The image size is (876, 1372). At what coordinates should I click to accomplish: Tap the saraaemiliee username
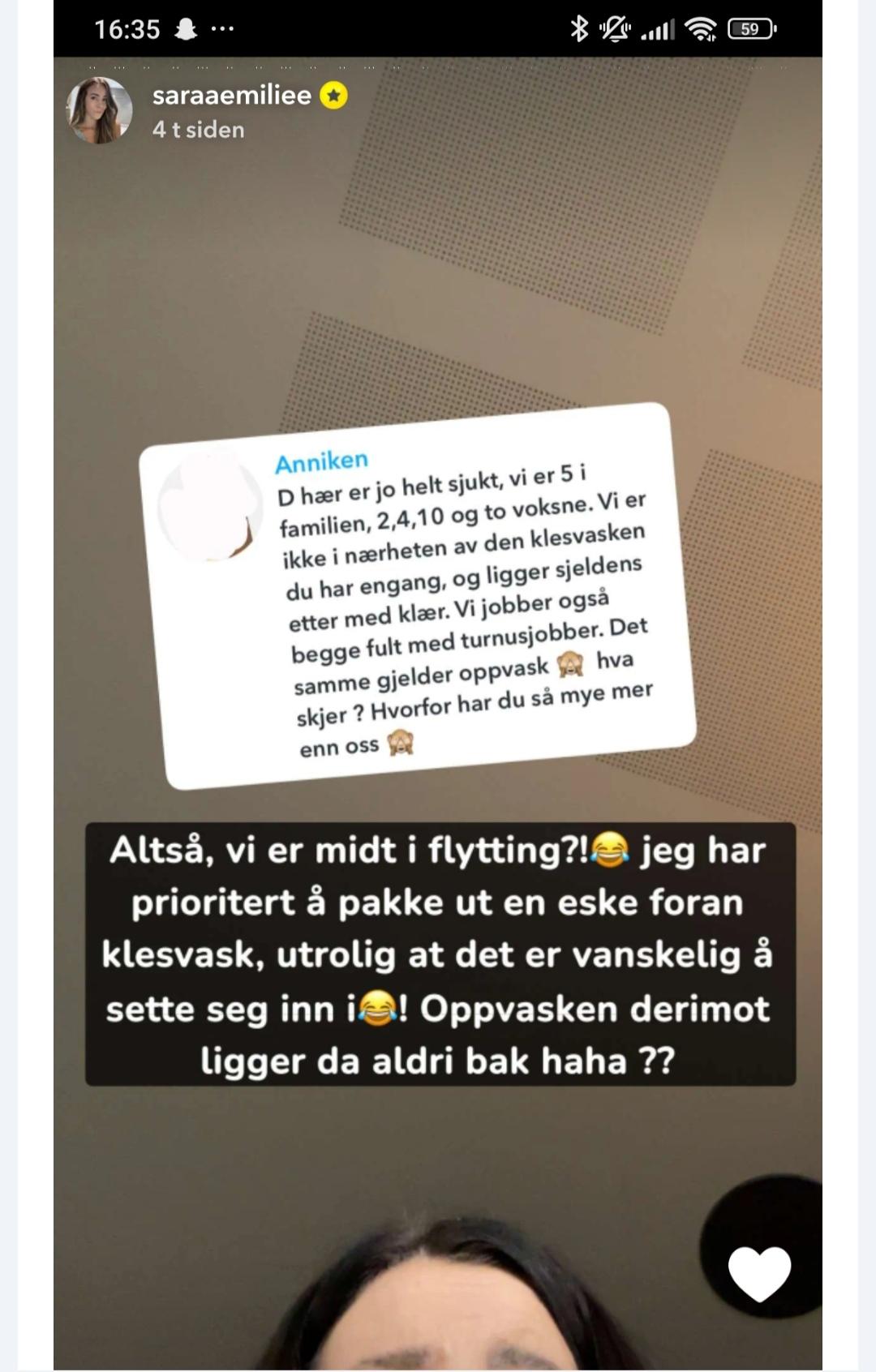tap(232, 96)
